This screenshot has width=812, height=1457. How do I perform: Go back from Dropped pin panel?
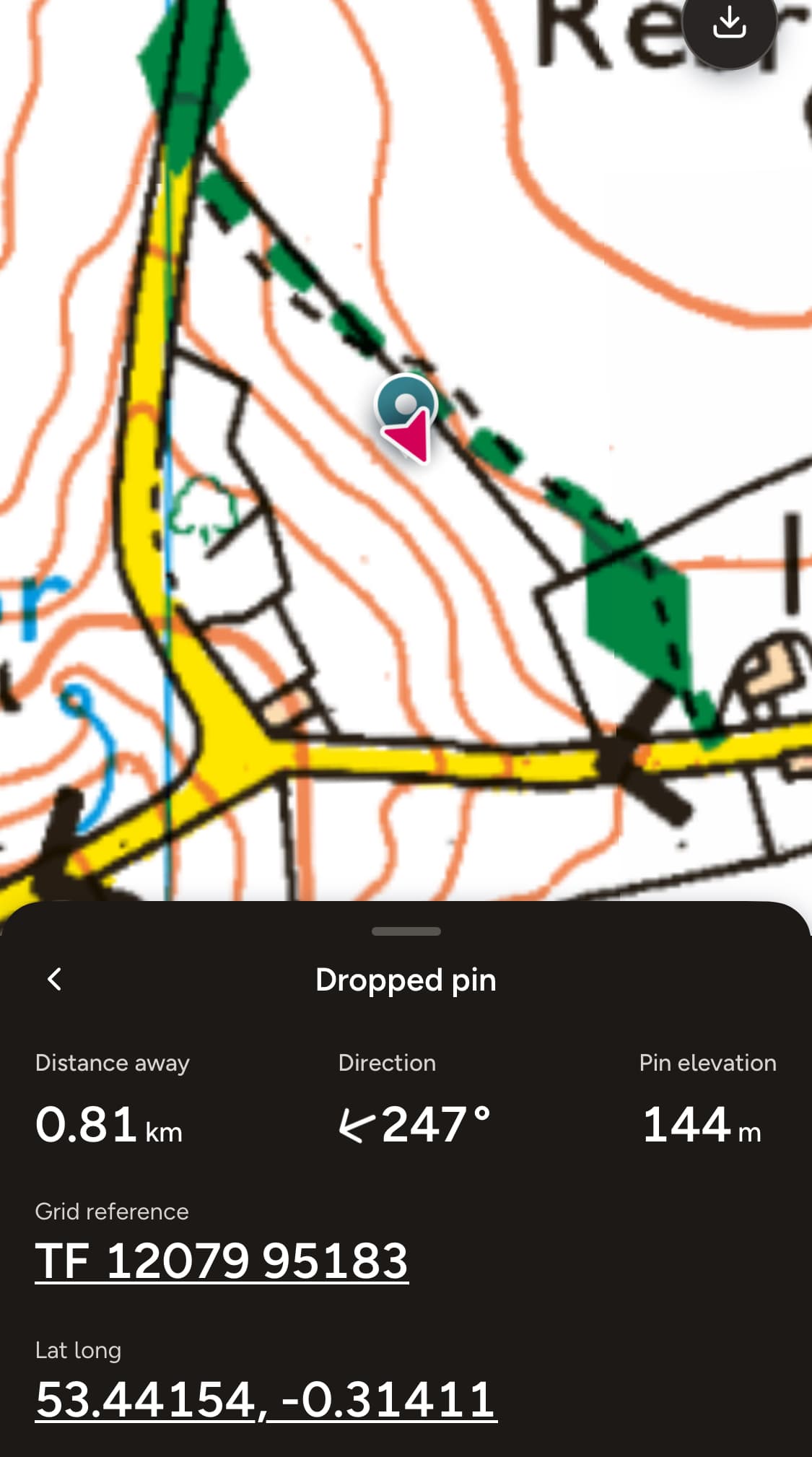pos(55,980)
